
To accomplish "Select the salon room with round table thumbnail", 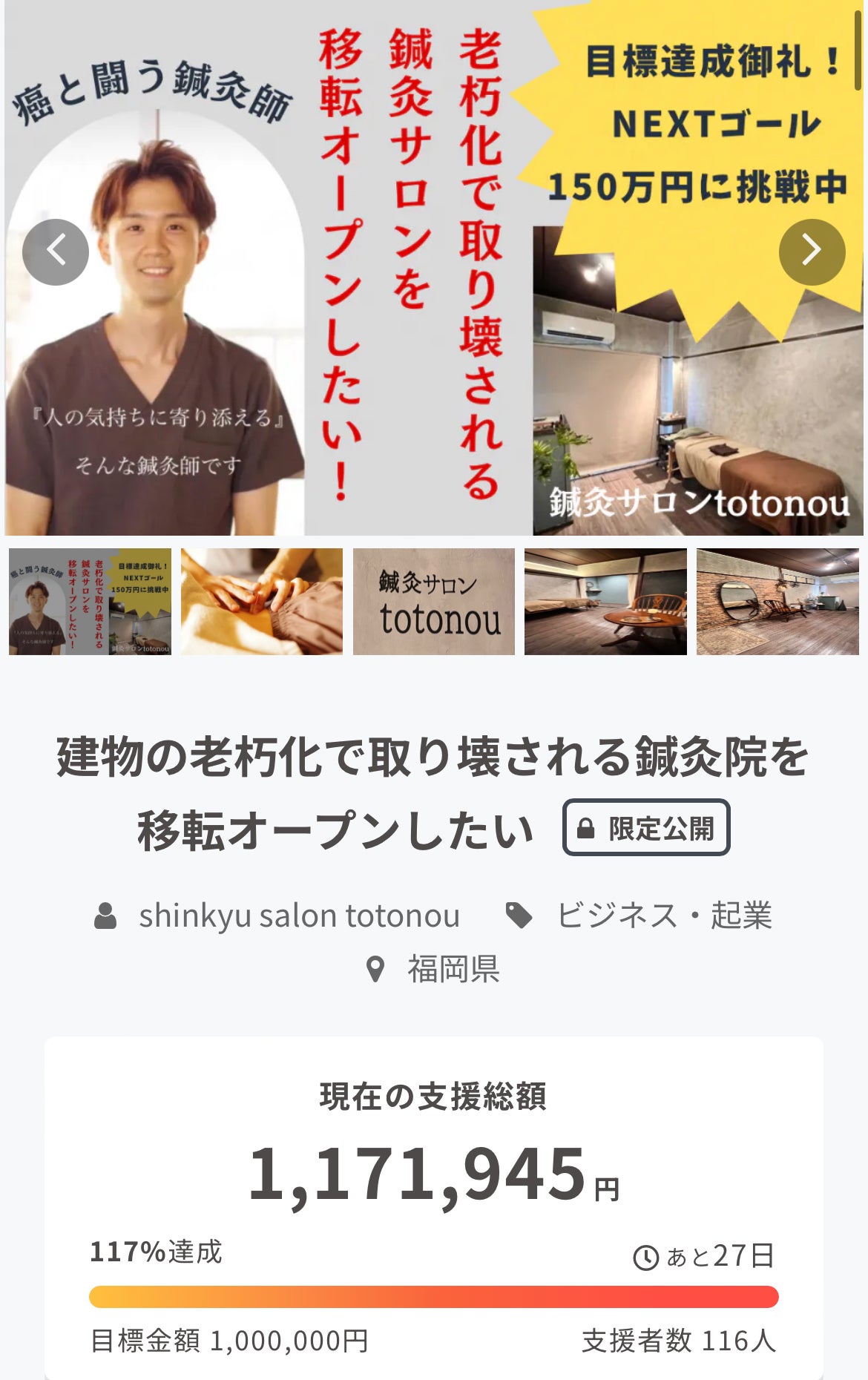I will 605,602.
